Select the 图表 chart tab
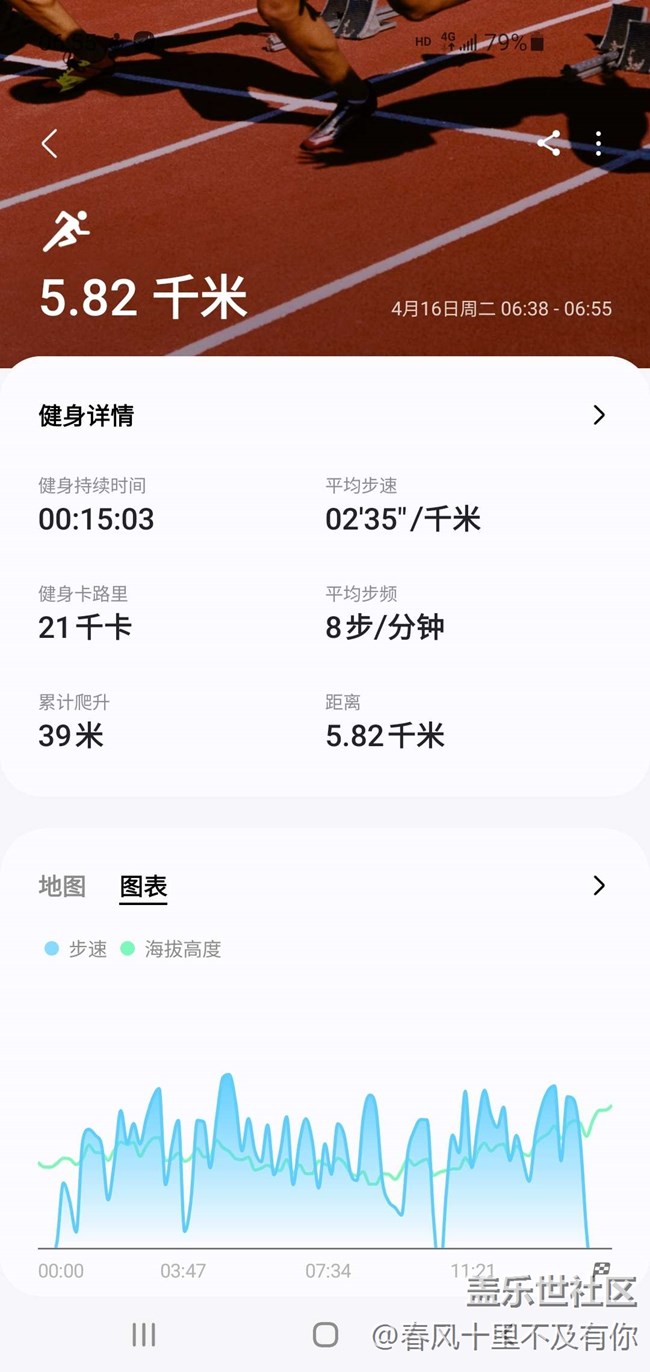 143,886
